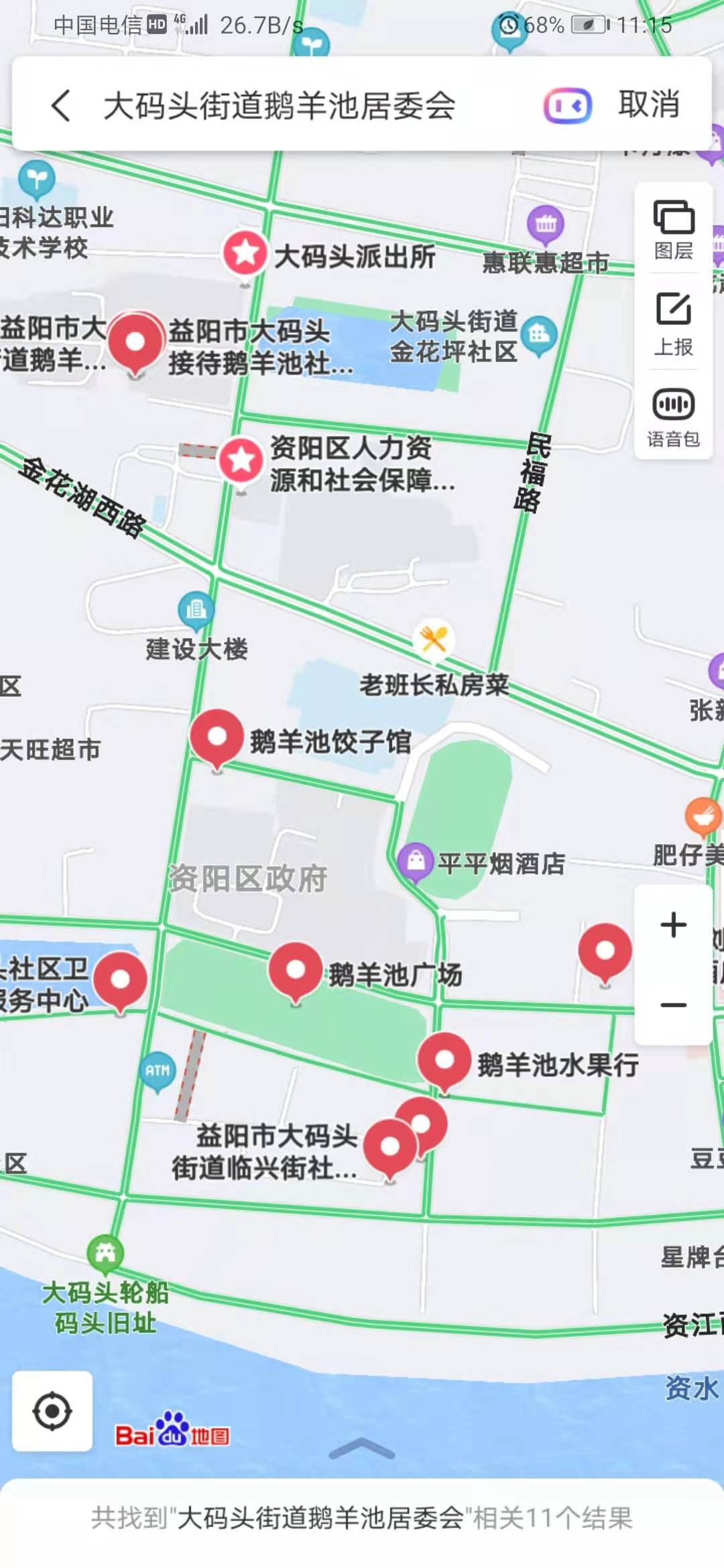
Task: Open the 大码头派出所 marker
Action: click(245, 253)
